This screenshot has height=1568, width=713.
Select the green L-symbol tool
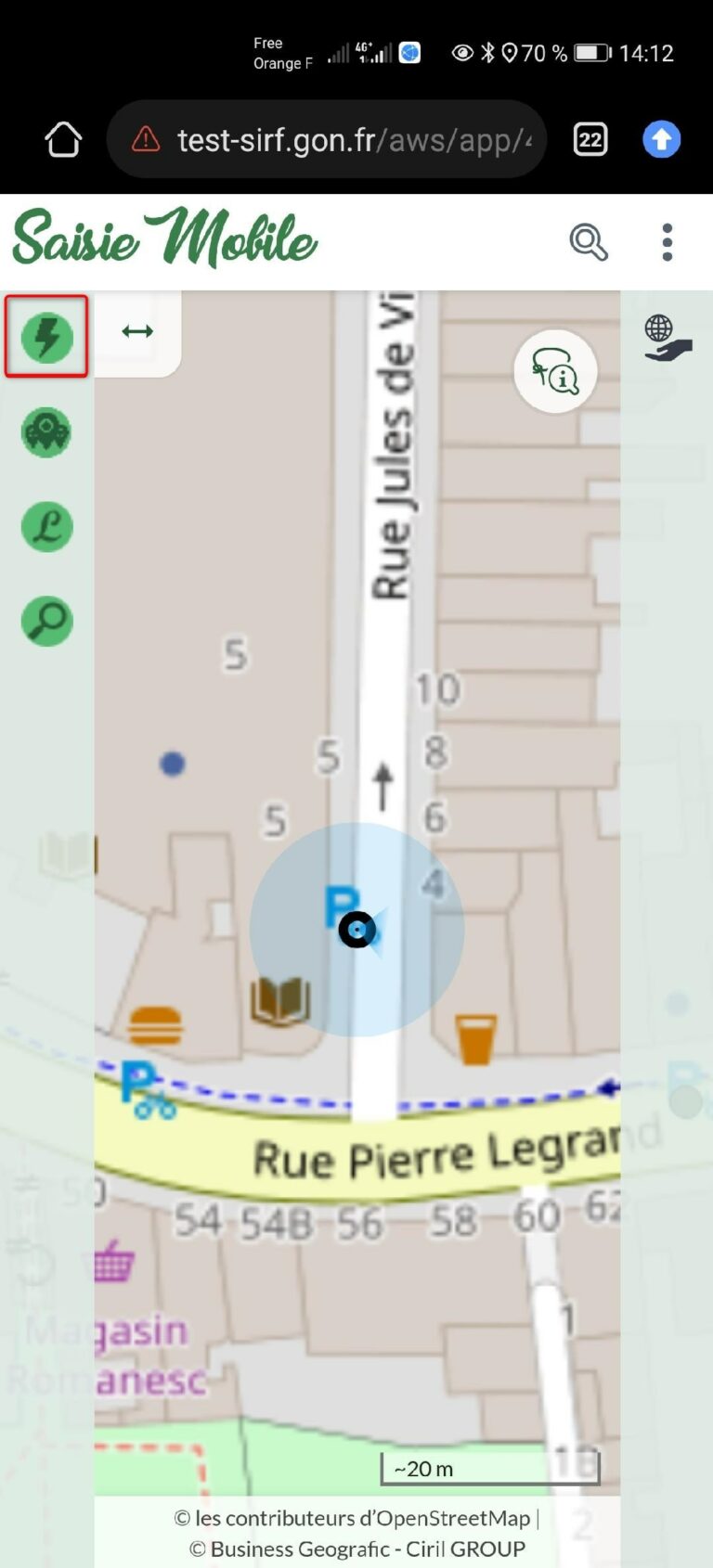[46, 527]
